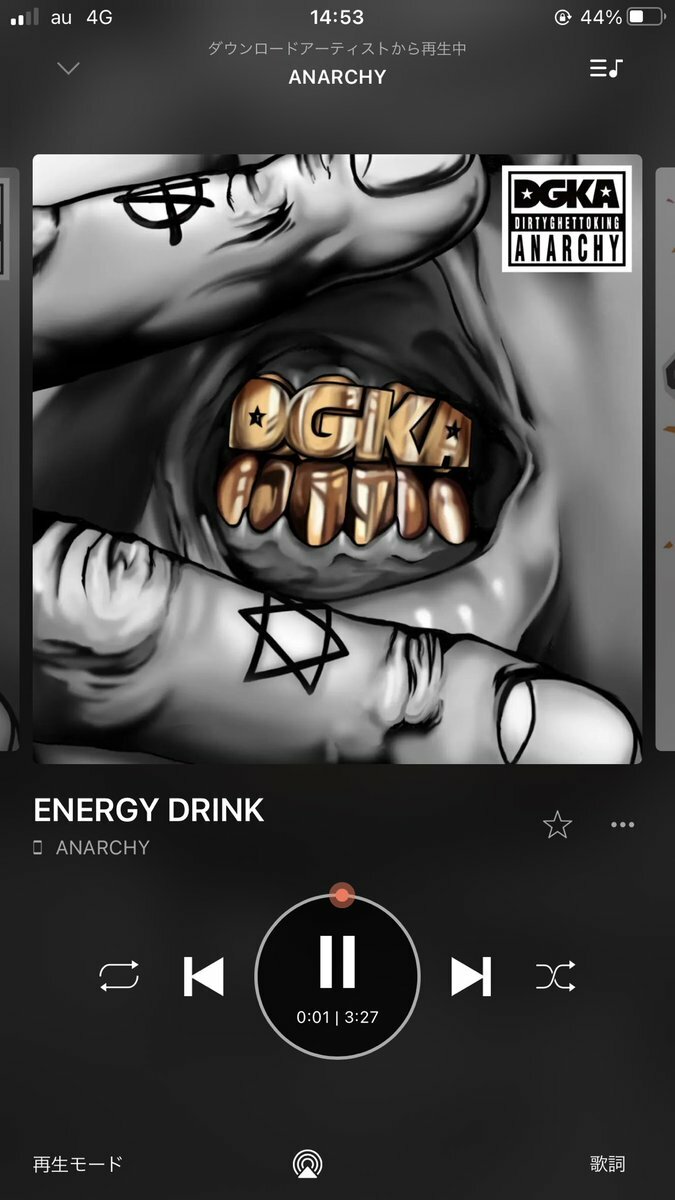Viewport: 675px width, 1200px height.
Task: Toggle shuffle playback
Action: coord(555,976)
